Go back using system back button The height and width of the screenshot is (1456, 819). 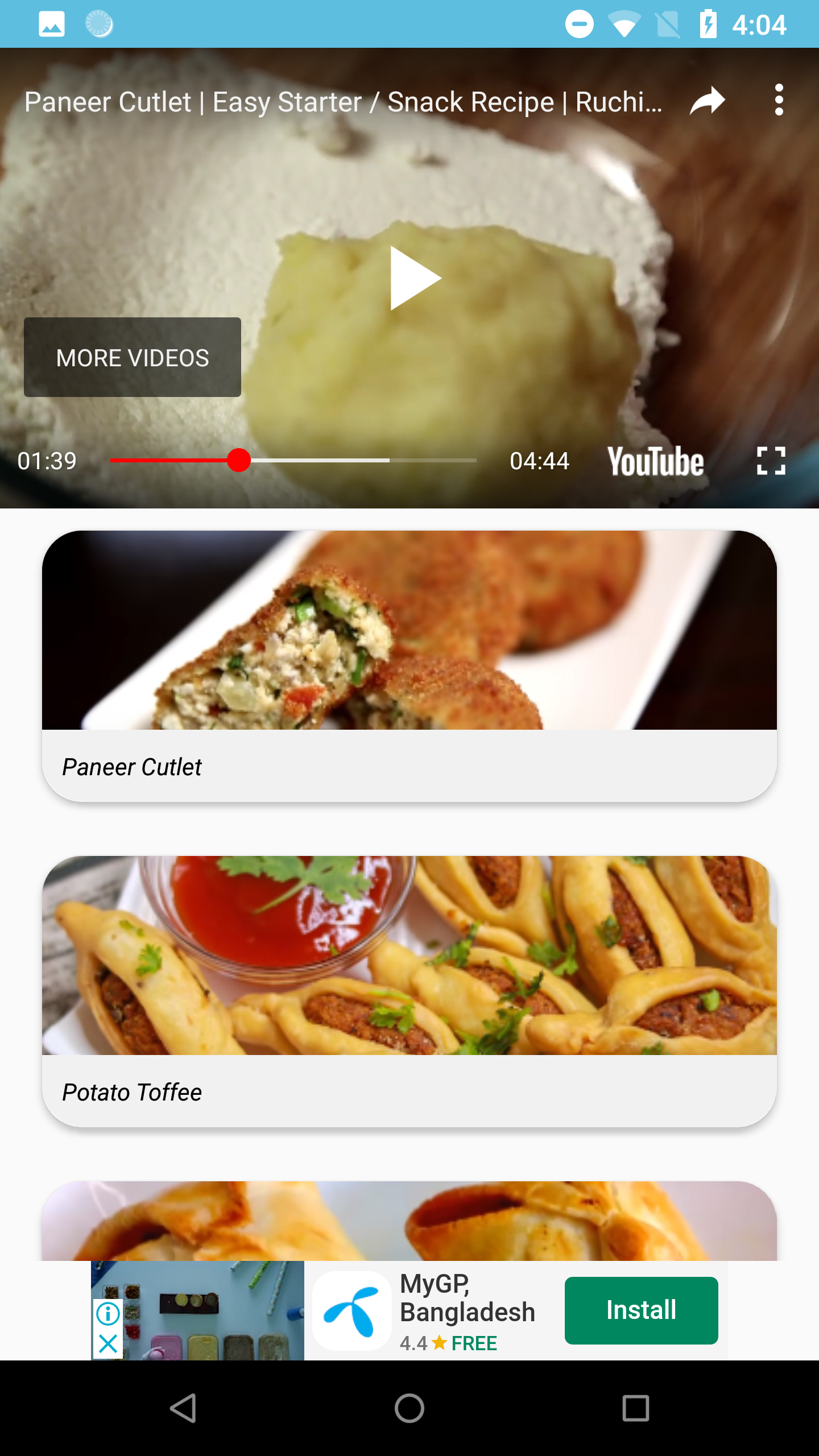point(183,1408)
